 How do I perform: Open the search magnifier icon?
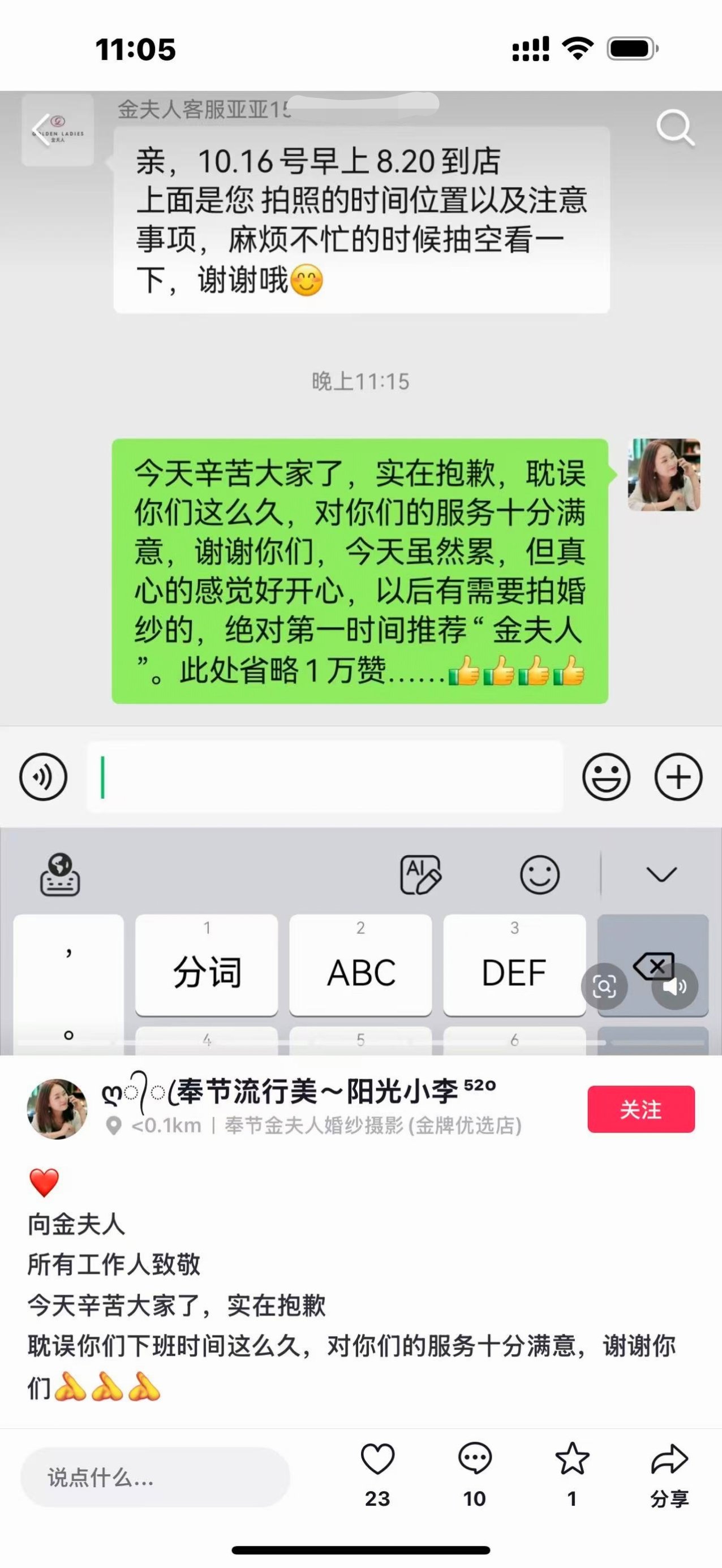[x=674, y=128]
